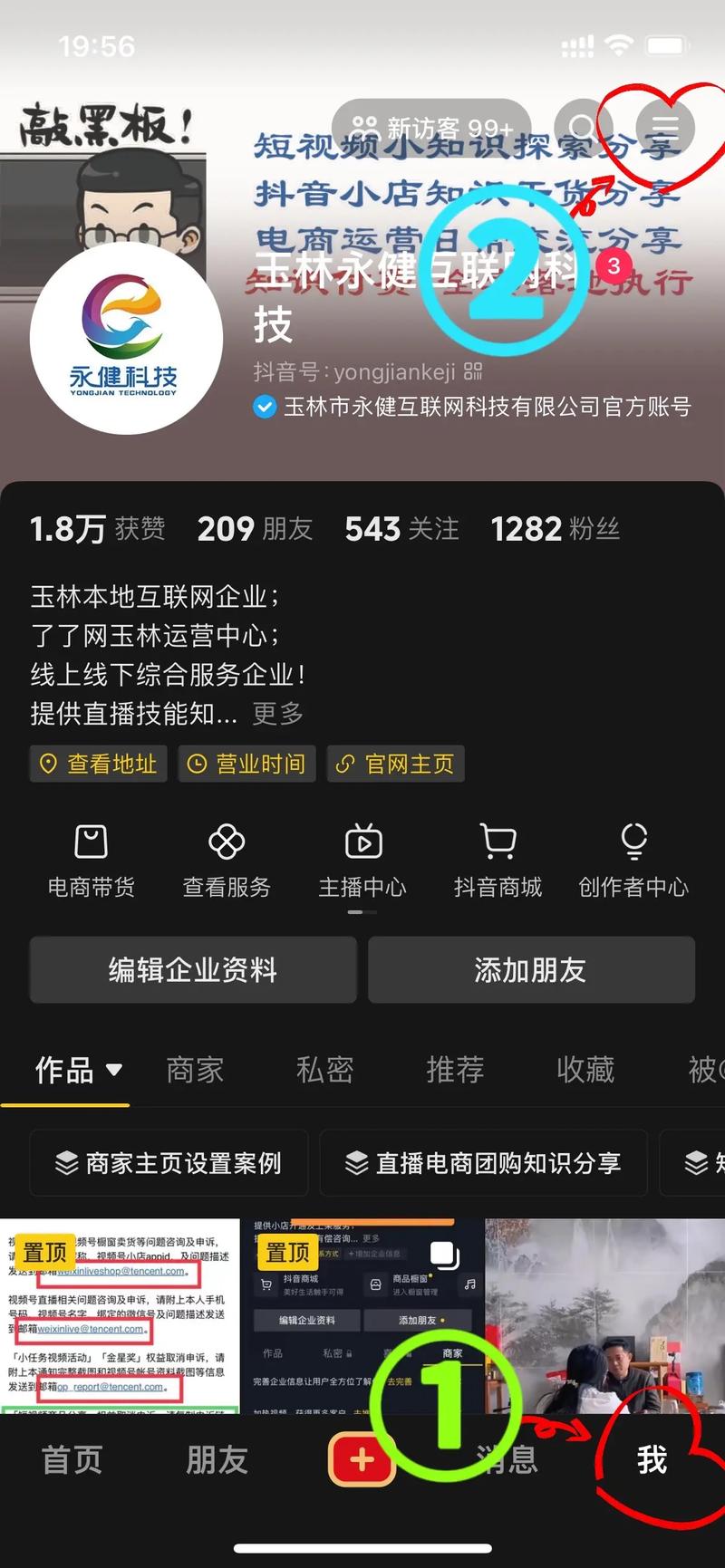This screenshot has height=1568, width=725.
Task: Open 查看服务 shortcut
Action: (227, 861)
